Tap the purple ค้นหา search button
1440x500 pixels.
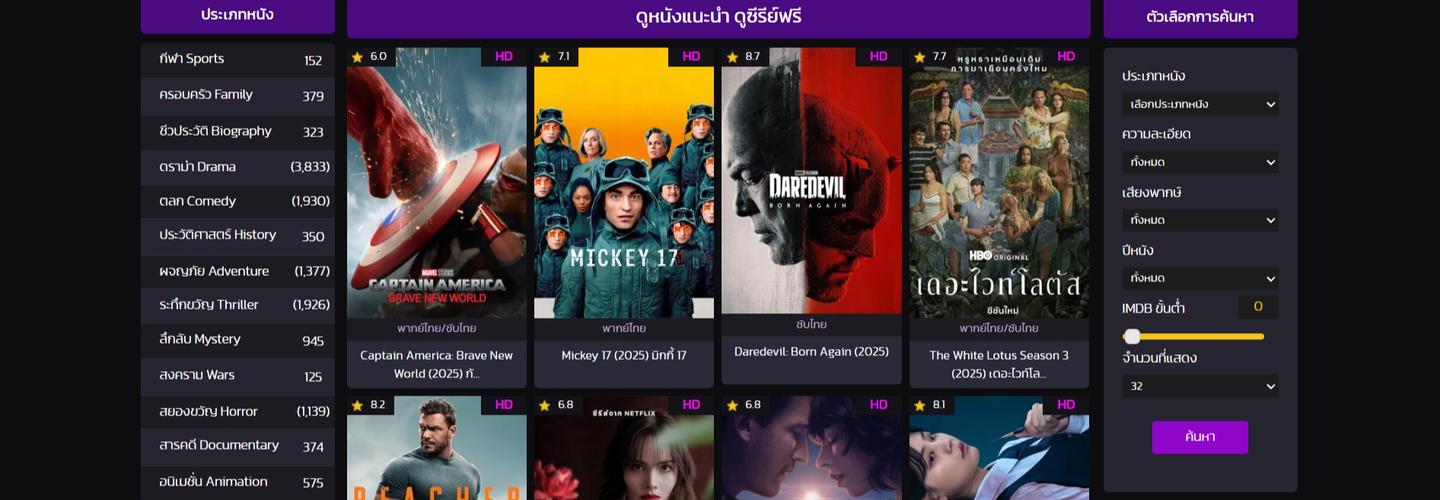[x=1199, y=437]
